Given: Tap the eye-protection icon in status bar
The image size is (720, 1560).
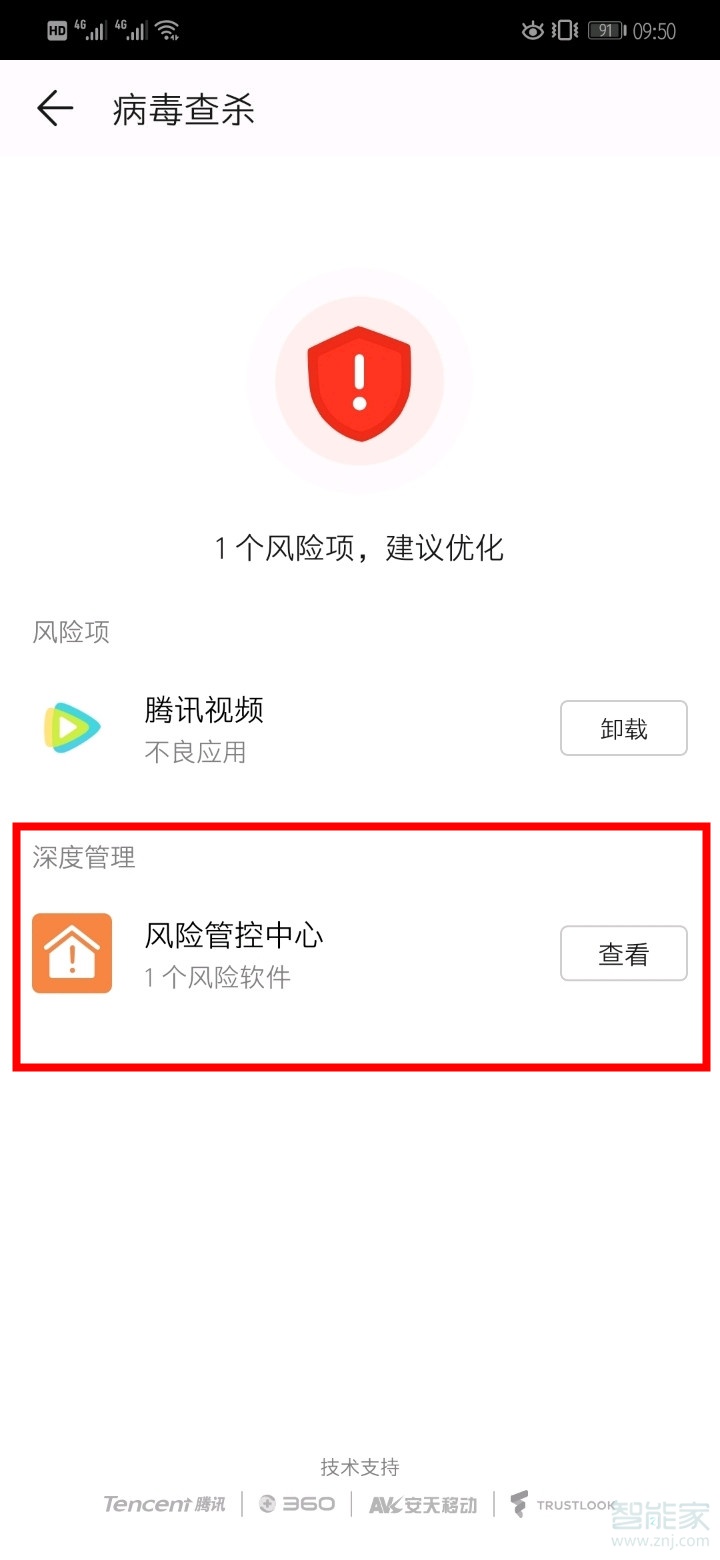Looking at the screenshot, I should pyautogui.click(x=533, y=29).
